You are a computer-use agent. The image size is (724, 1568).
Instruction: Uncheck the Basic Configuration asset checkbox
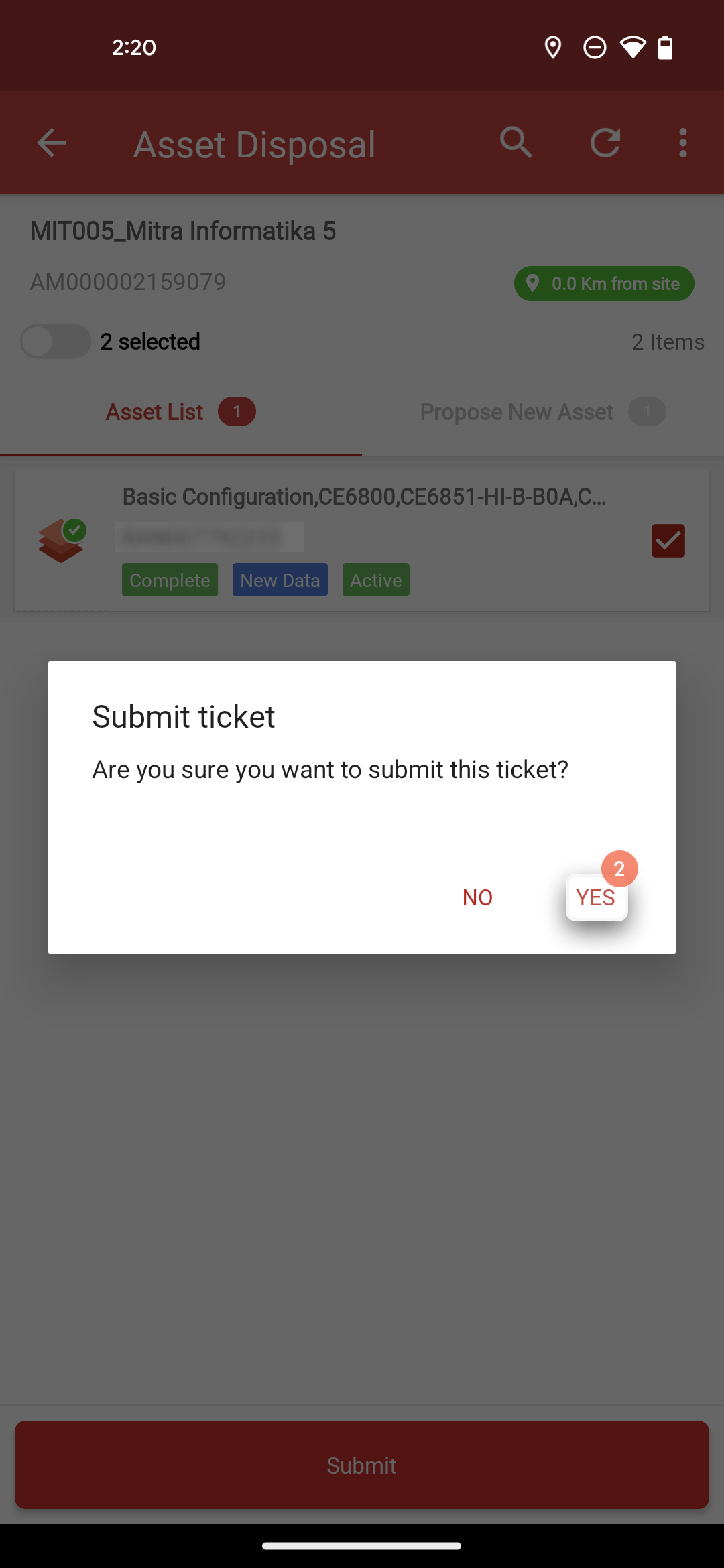pos(668,541)
